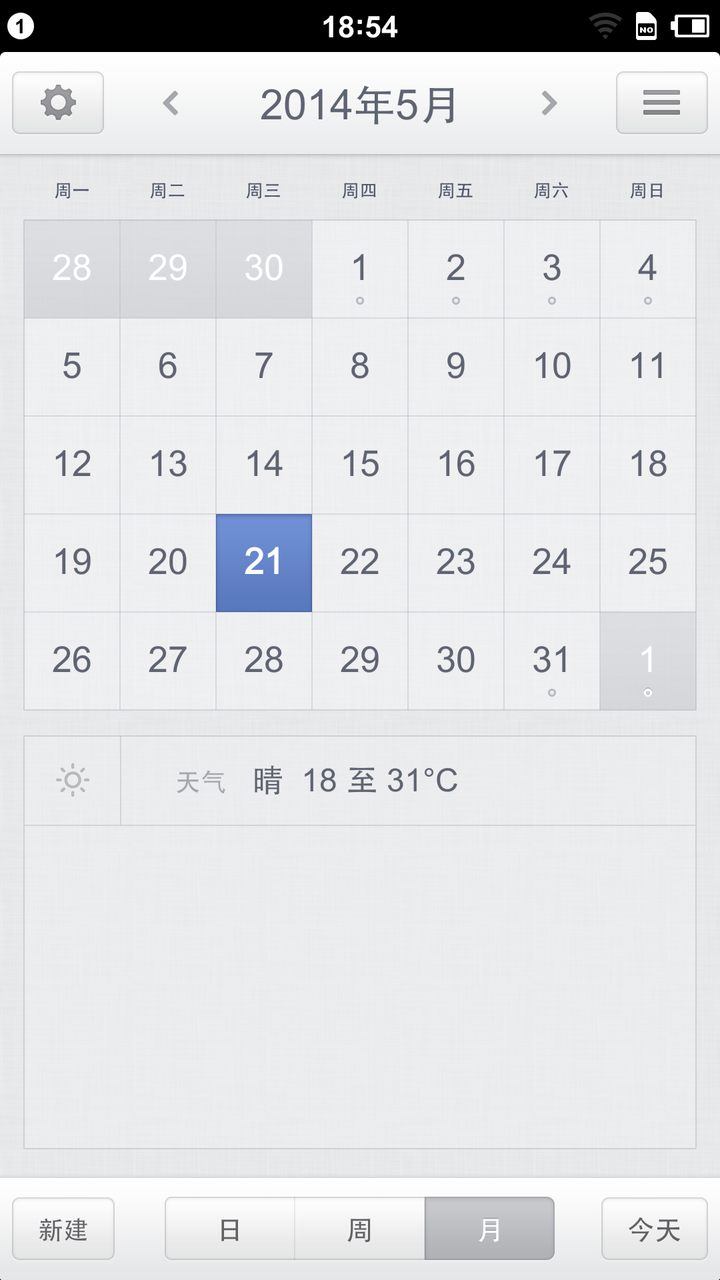Open the settings gear
The image size is (720, 1280).
[58, 103]
